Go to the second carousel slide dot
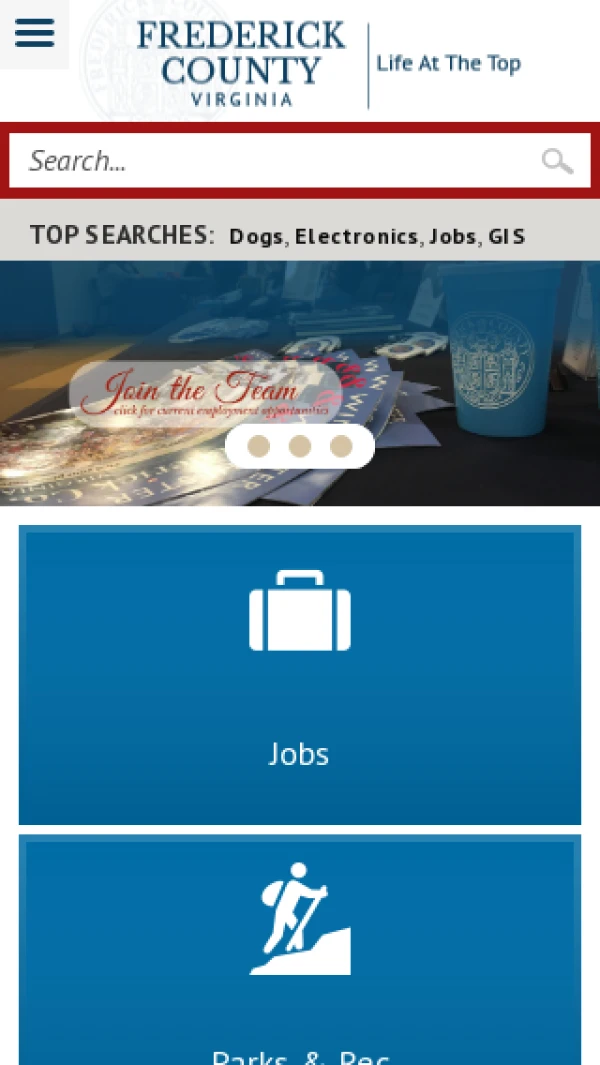Image resolution: width=600 pixels, height=1065 pixels. click(x=299, y=446)
